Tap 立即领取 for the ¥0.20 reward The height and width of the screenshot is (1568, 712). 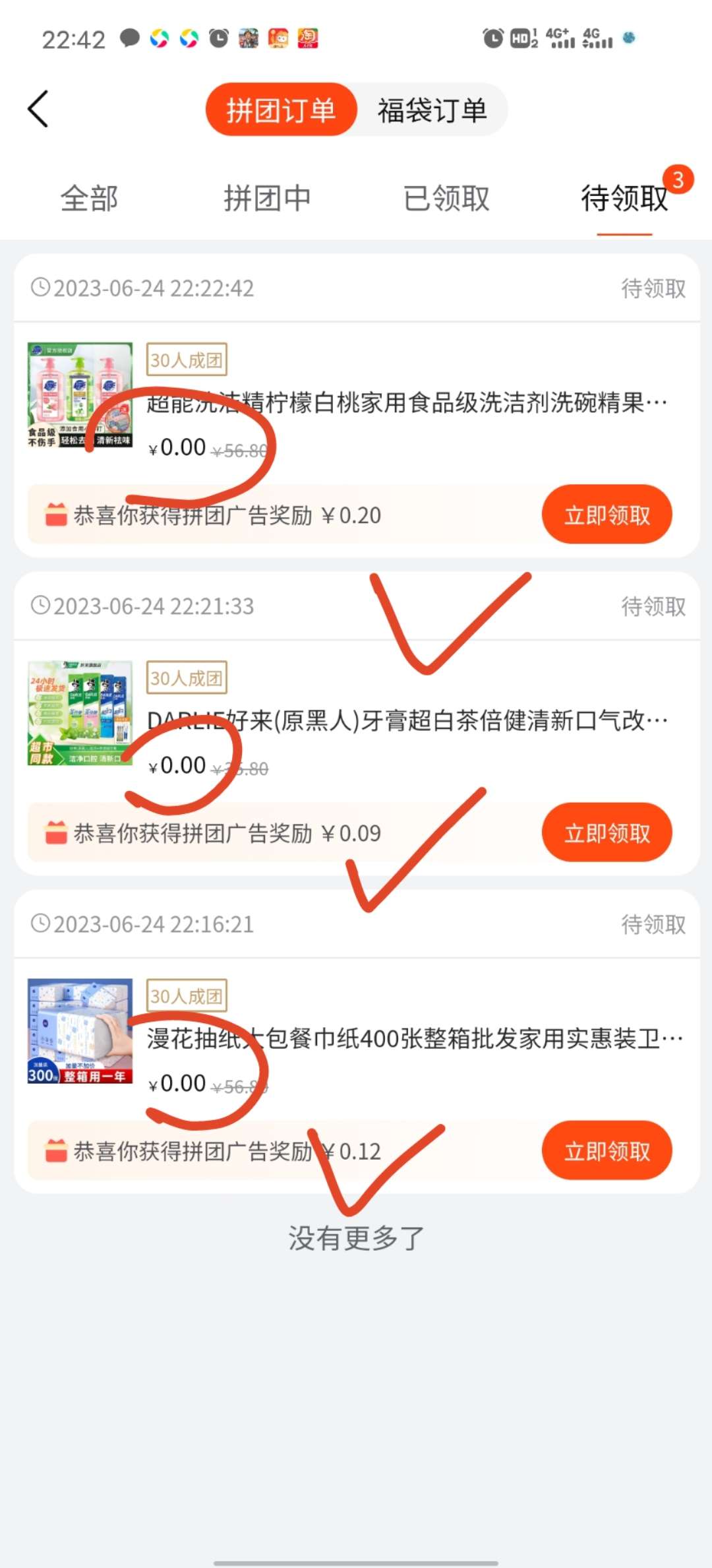click(x=607, y=515)
